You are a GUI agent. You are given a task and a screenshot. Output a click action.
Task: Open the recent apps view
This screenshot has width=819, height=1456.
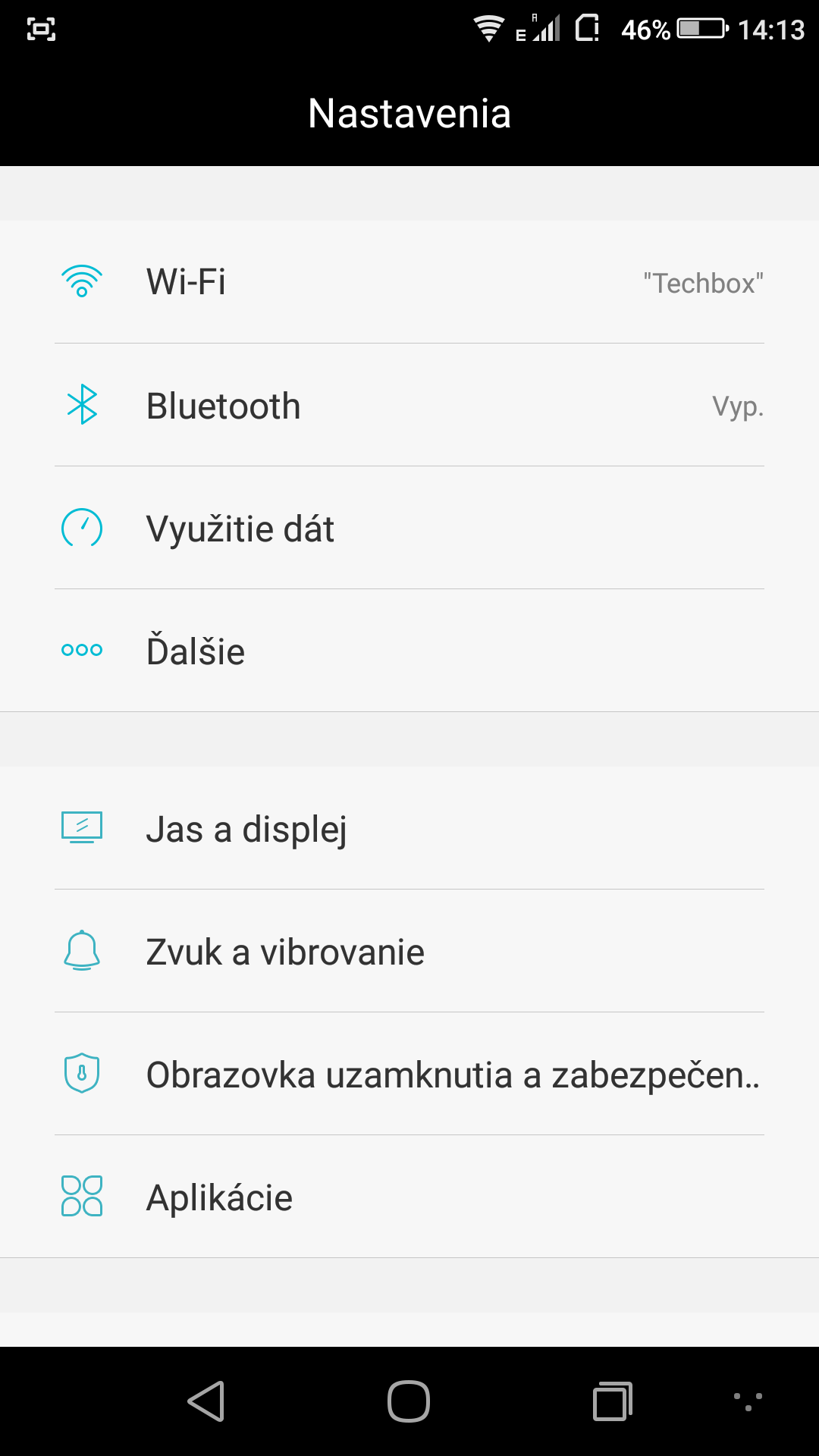point(613,1401)
